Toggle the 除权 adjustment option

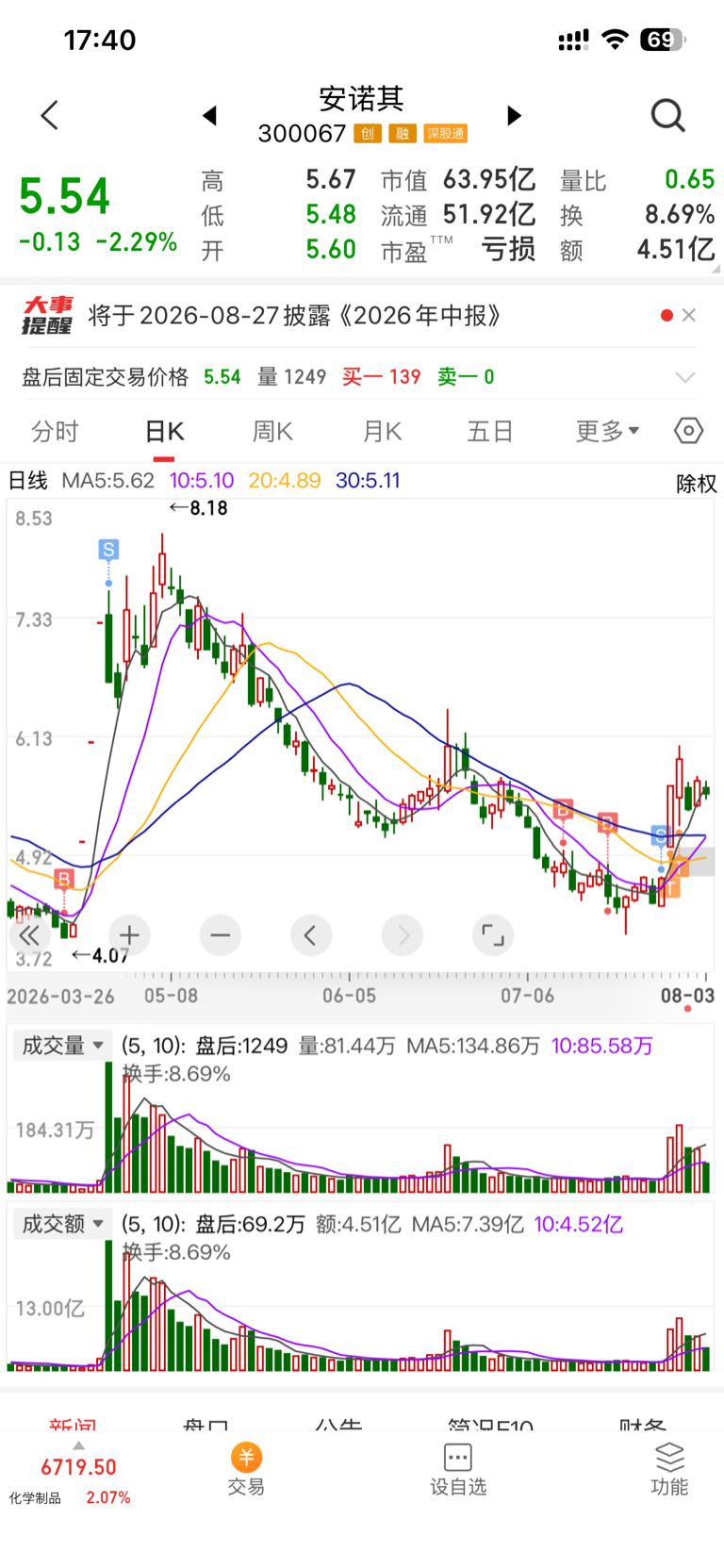coord(697,484)
